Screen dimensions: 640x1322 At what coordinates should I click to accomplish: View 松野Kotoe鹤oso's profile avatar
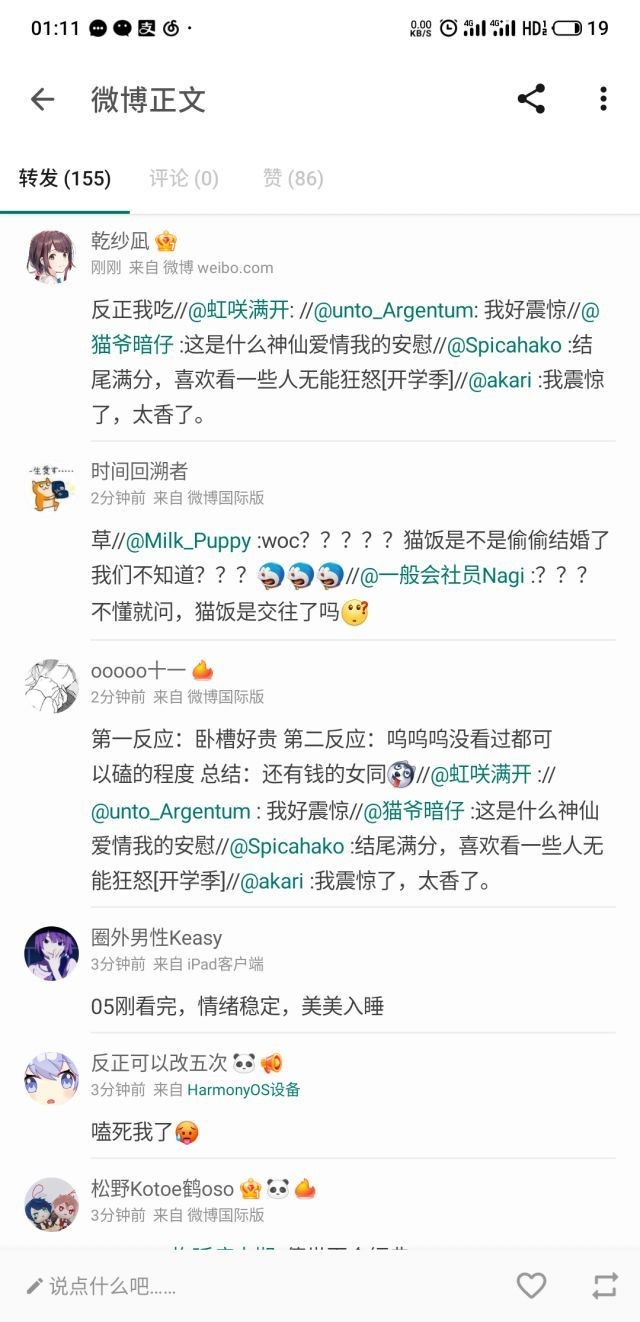tap(51, 1203)
